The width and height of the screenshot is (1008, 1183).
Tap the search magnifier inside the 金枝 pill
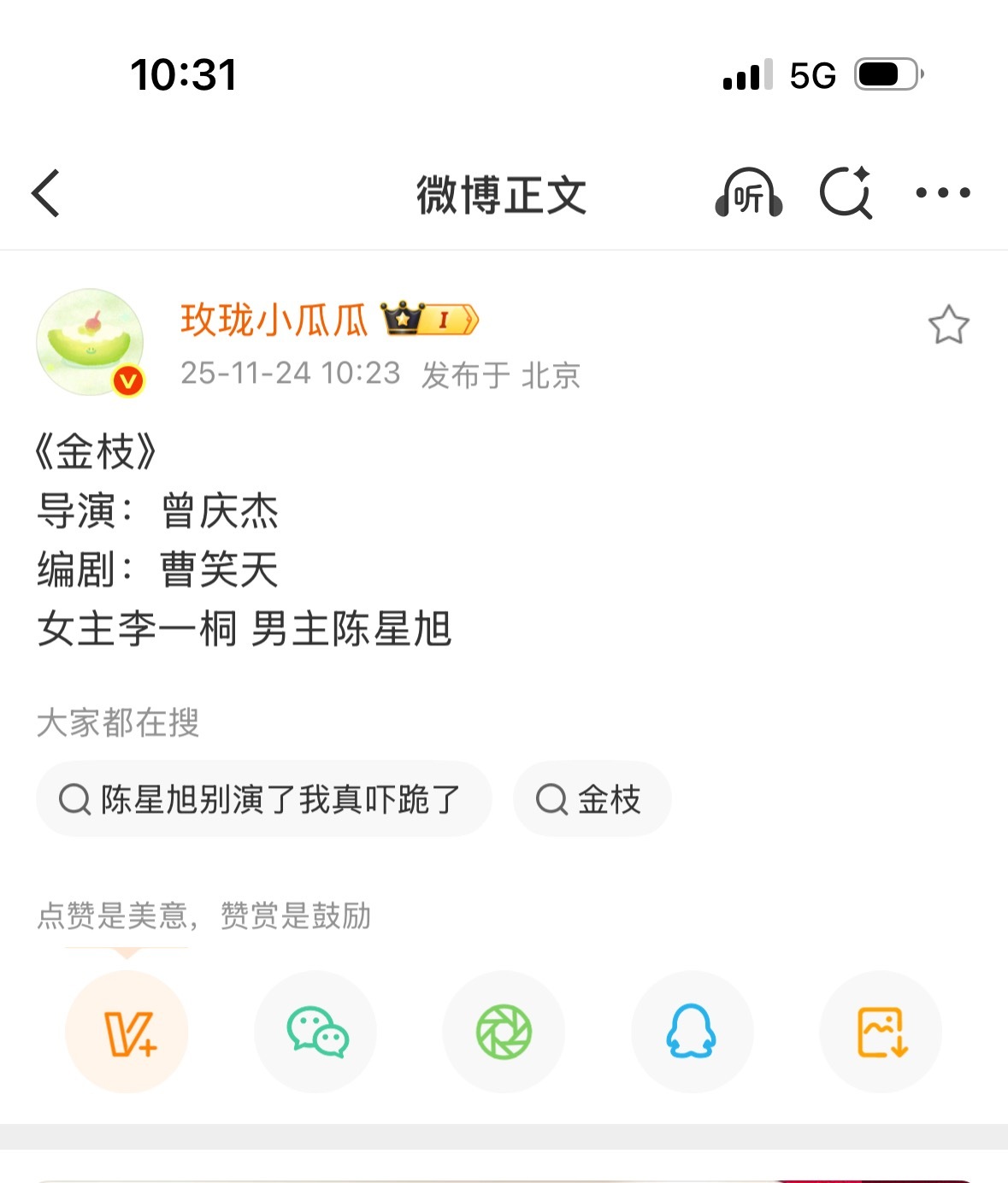(552, 798)
